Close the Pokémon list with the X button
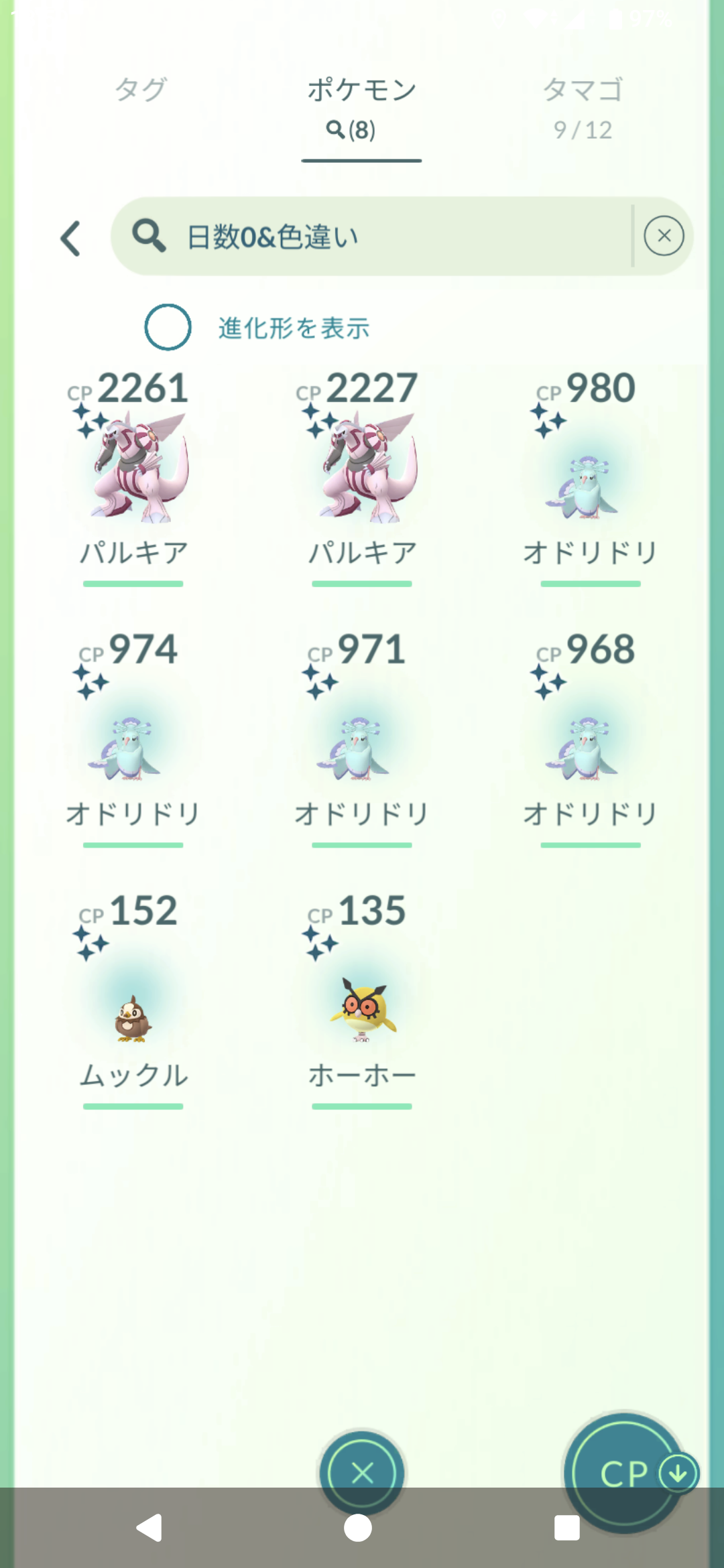724x1568 pixels. point(362,1473)
